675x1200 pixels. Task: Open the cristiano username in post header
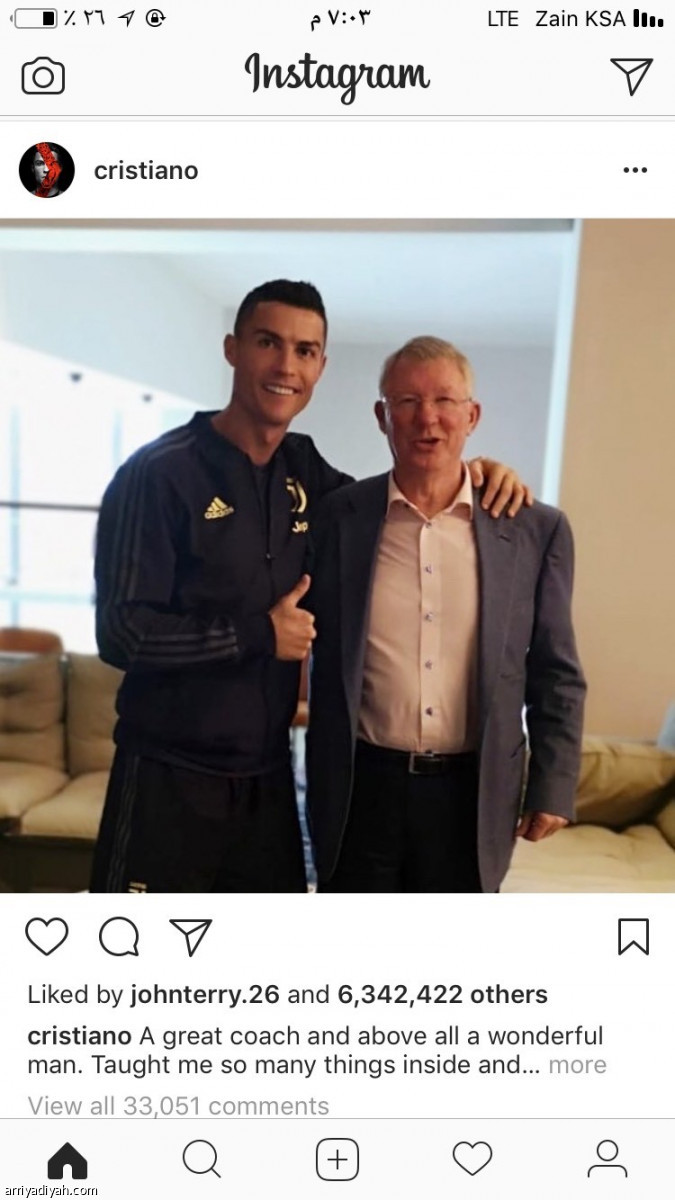146,171
